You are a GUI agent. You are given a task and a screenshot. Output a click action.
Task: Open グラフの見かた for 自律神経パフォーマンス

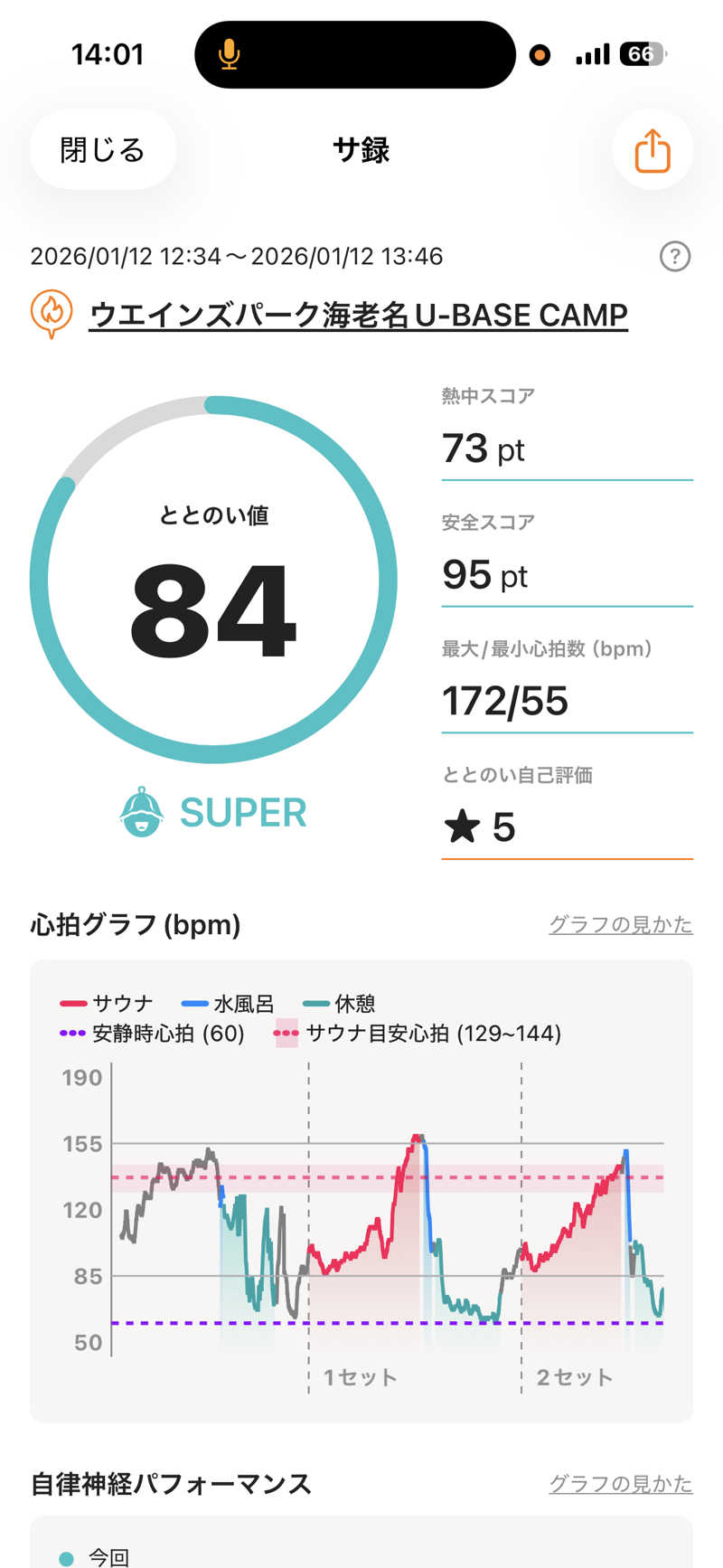[620, 1484]
